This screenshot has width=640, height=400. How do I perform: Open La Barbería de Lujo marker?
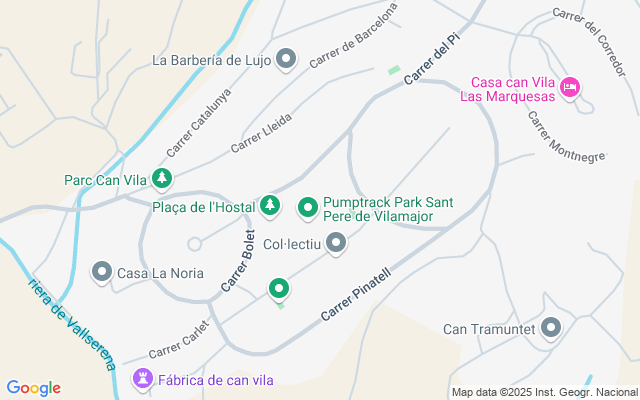click(286, 60)
